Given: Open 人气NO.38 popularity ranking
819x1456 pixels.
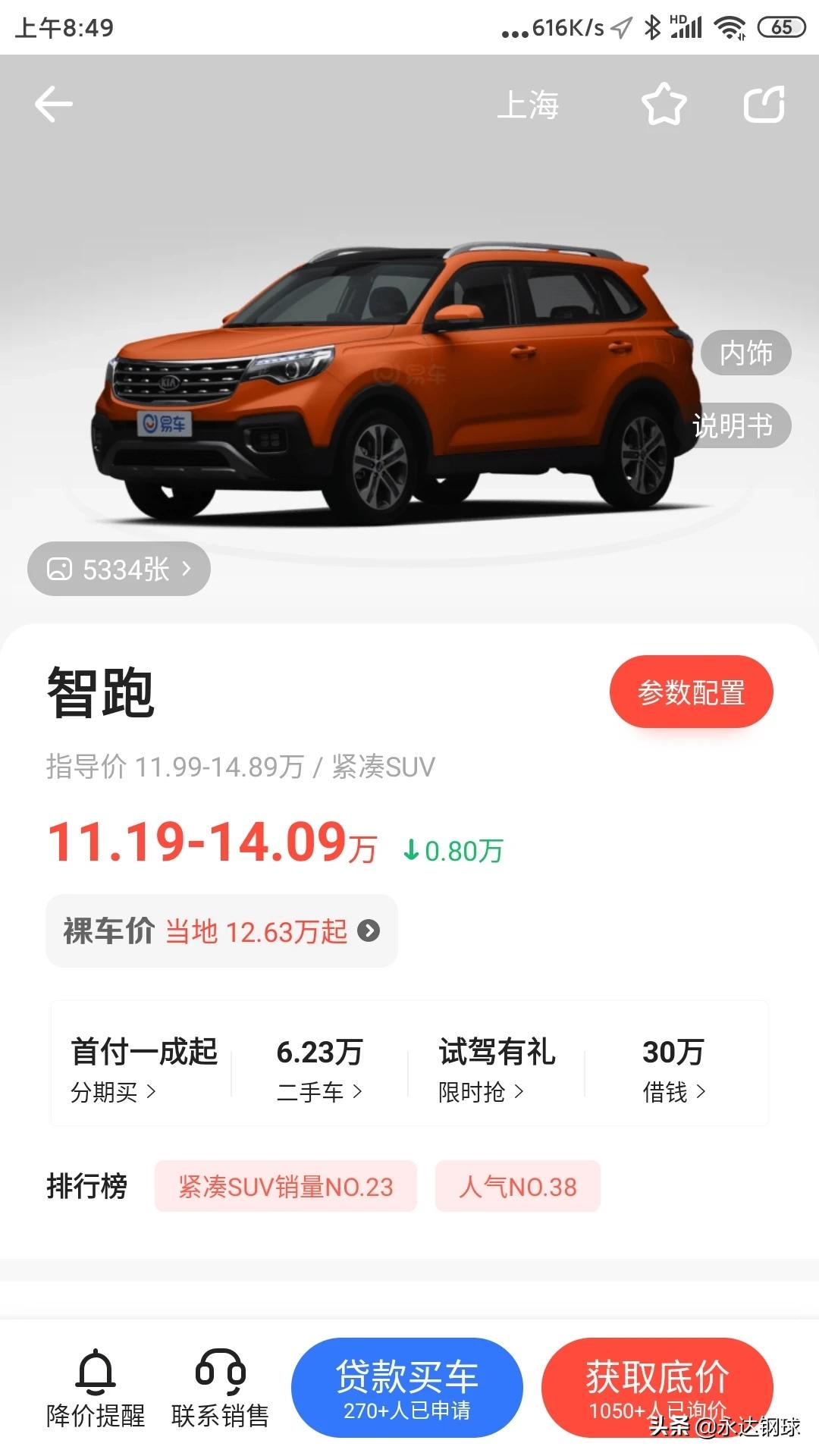Looking at the screenshot, I should [517, 1186].
